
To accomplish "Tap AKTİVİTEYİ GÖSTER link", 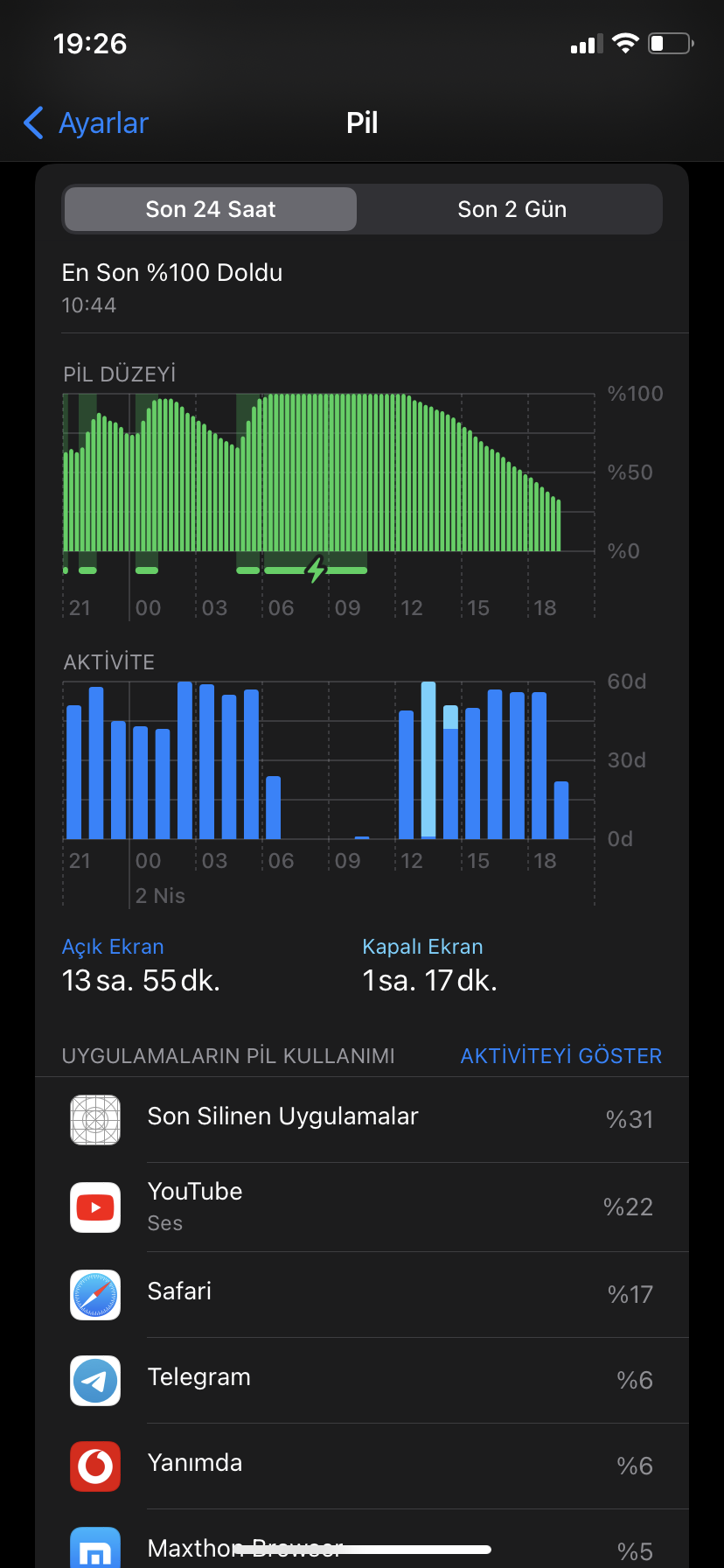I will pos(560,1056).
